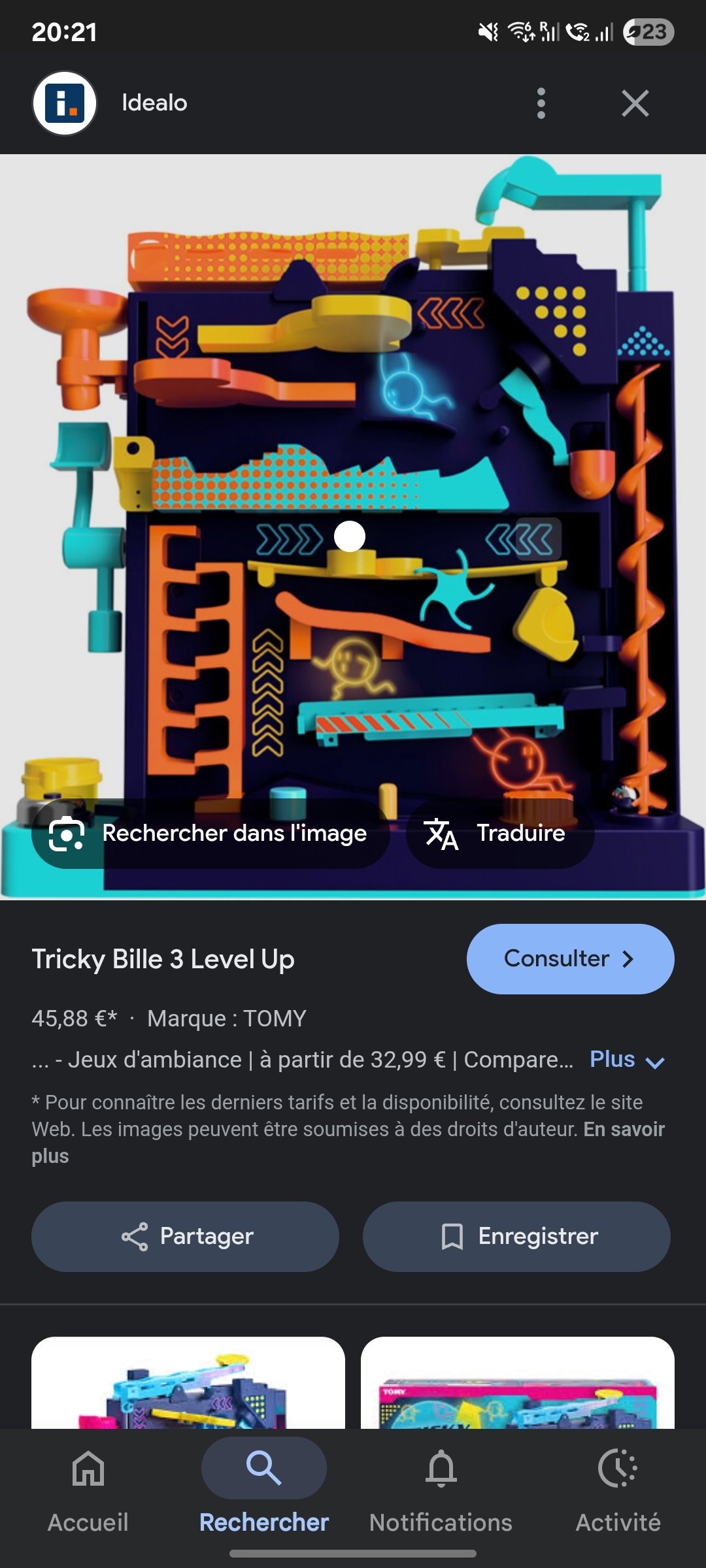The width and height of the screenshot is (706, 1568).
Task: Open the En savoir plus link
Action: 624,1129
